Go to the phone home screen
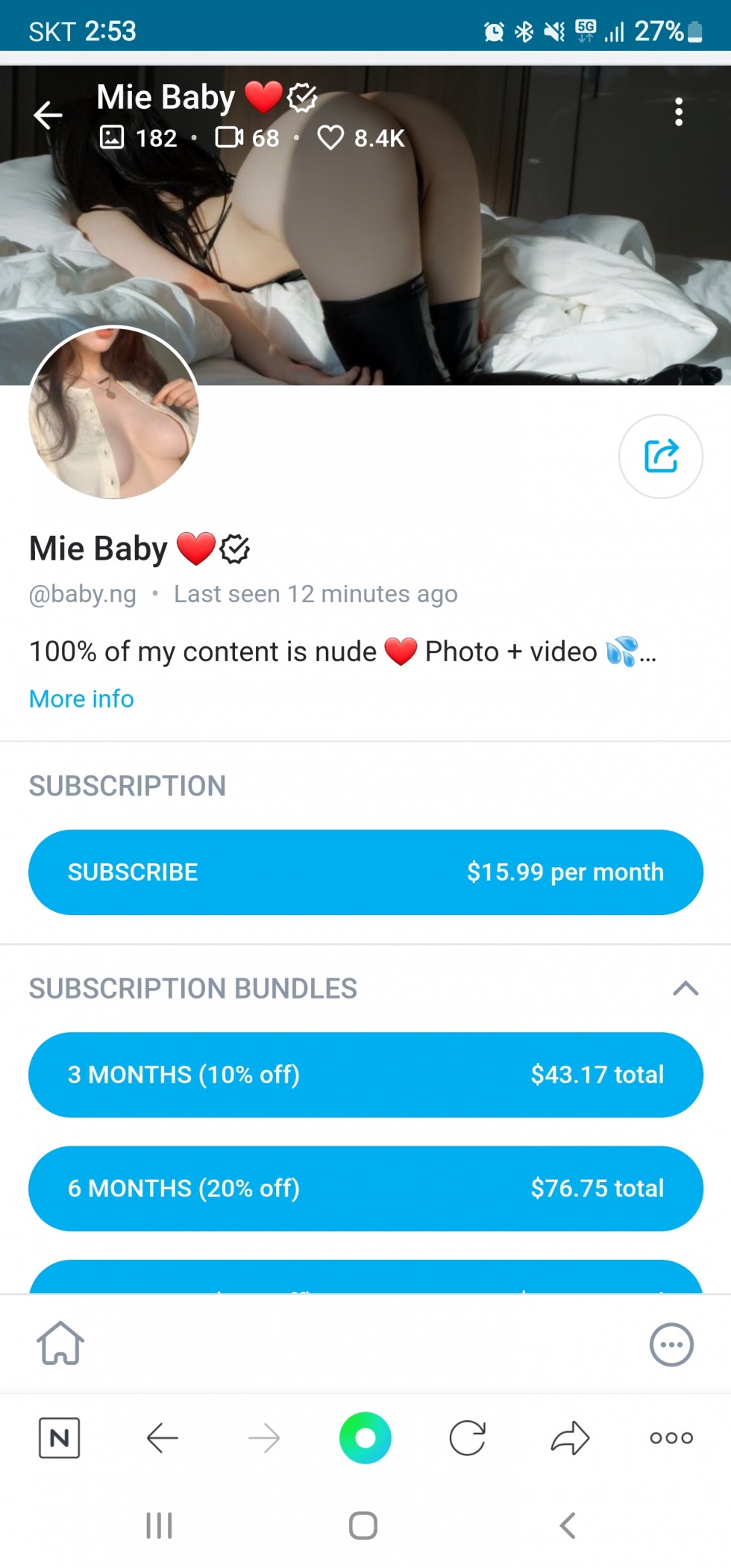 tap(363, 1525)
